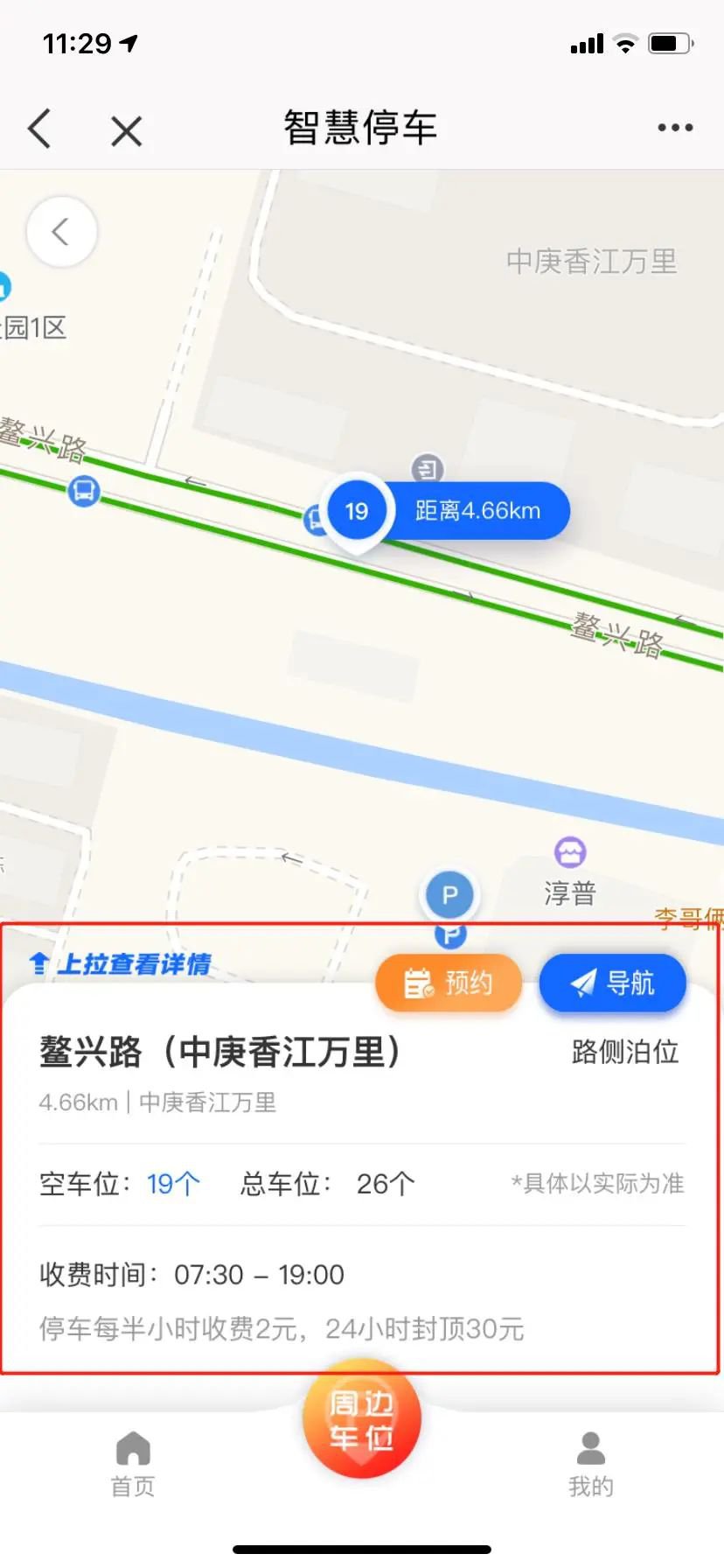Start navigation with 导航 button

[x=612, y=983]
